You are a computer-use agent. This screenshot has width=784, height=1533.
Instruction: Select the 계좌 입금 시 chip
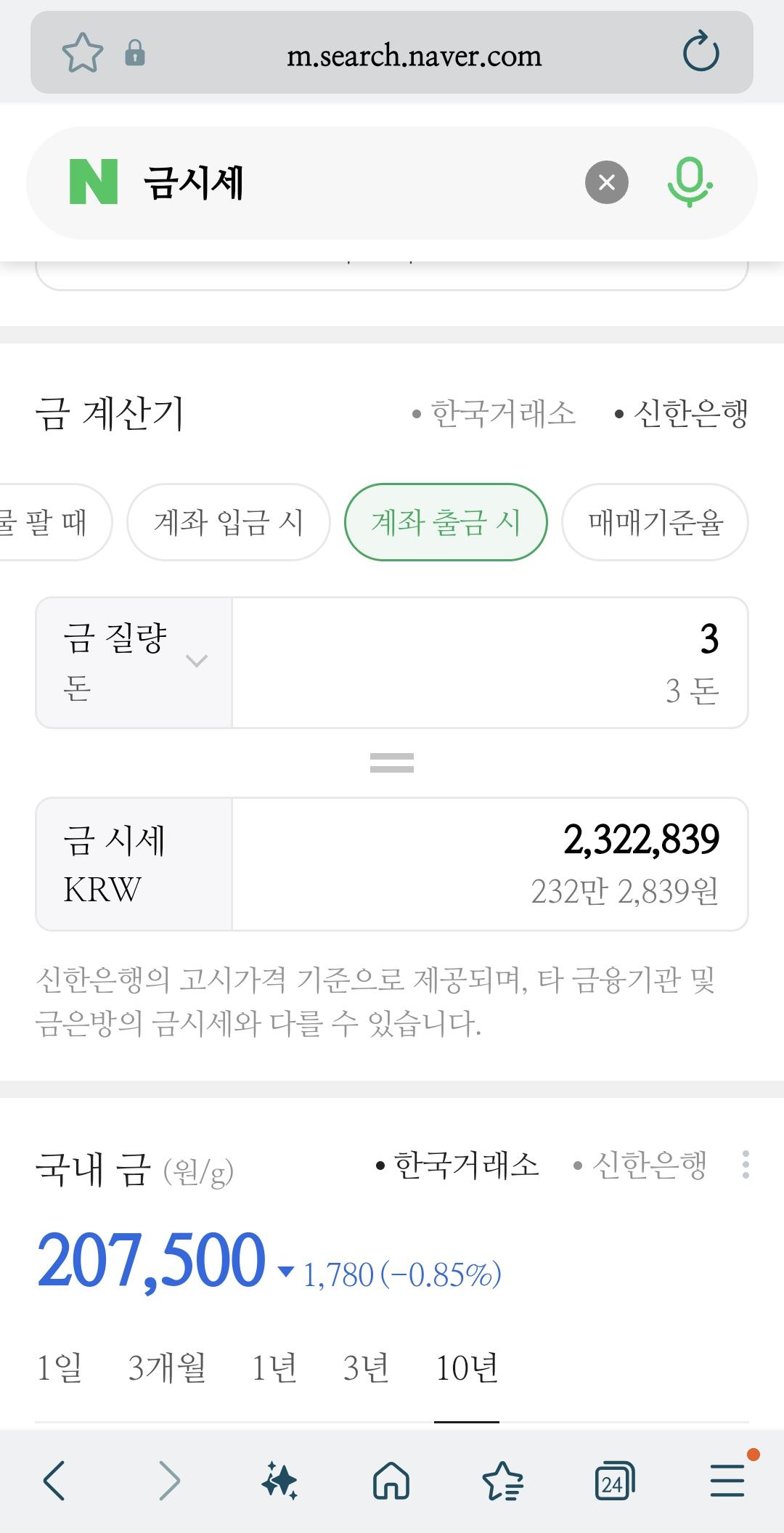(228, 522)
